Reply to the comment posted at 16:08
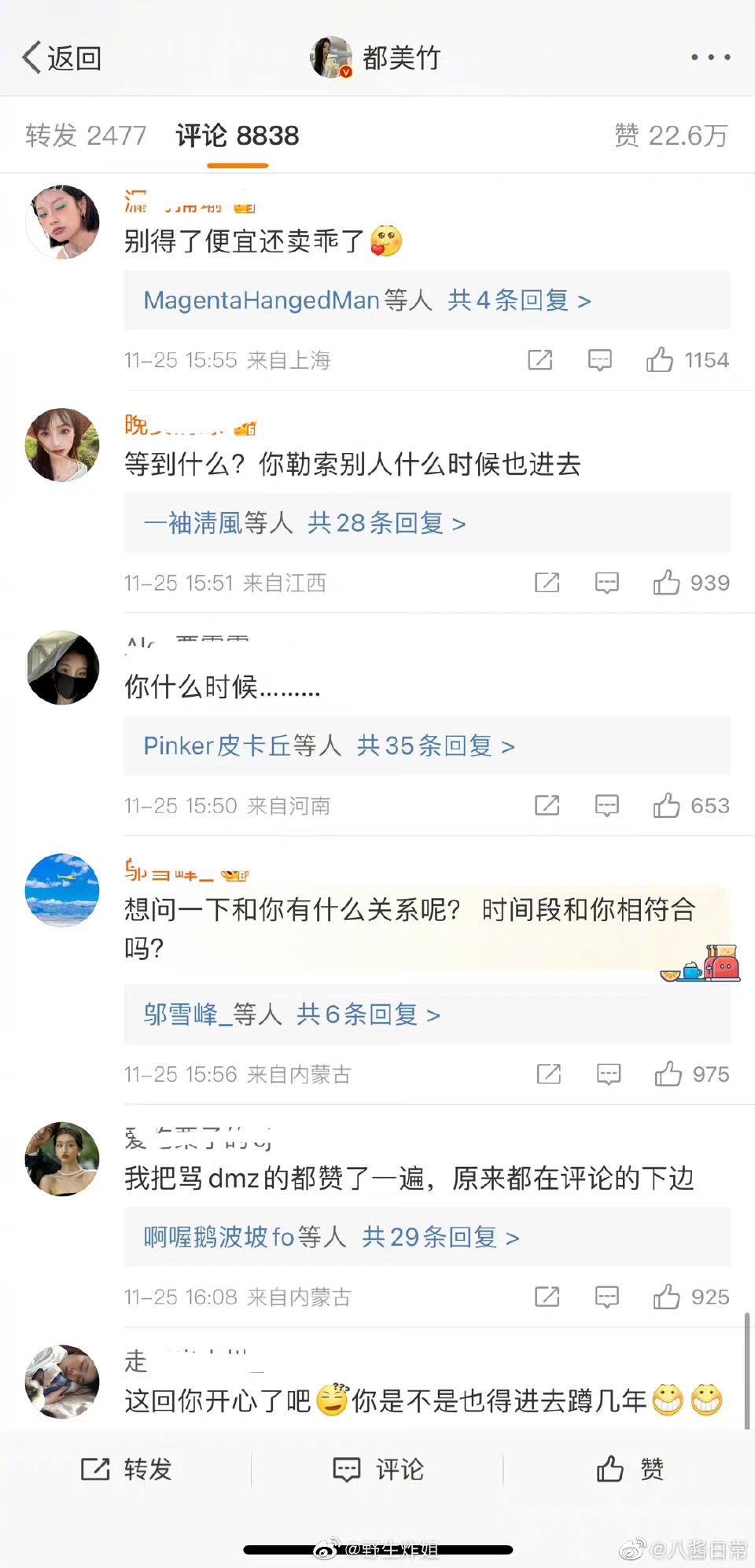Image resolution: width=755 pixels, height=1568 pixels. (x=606, y=1297)
